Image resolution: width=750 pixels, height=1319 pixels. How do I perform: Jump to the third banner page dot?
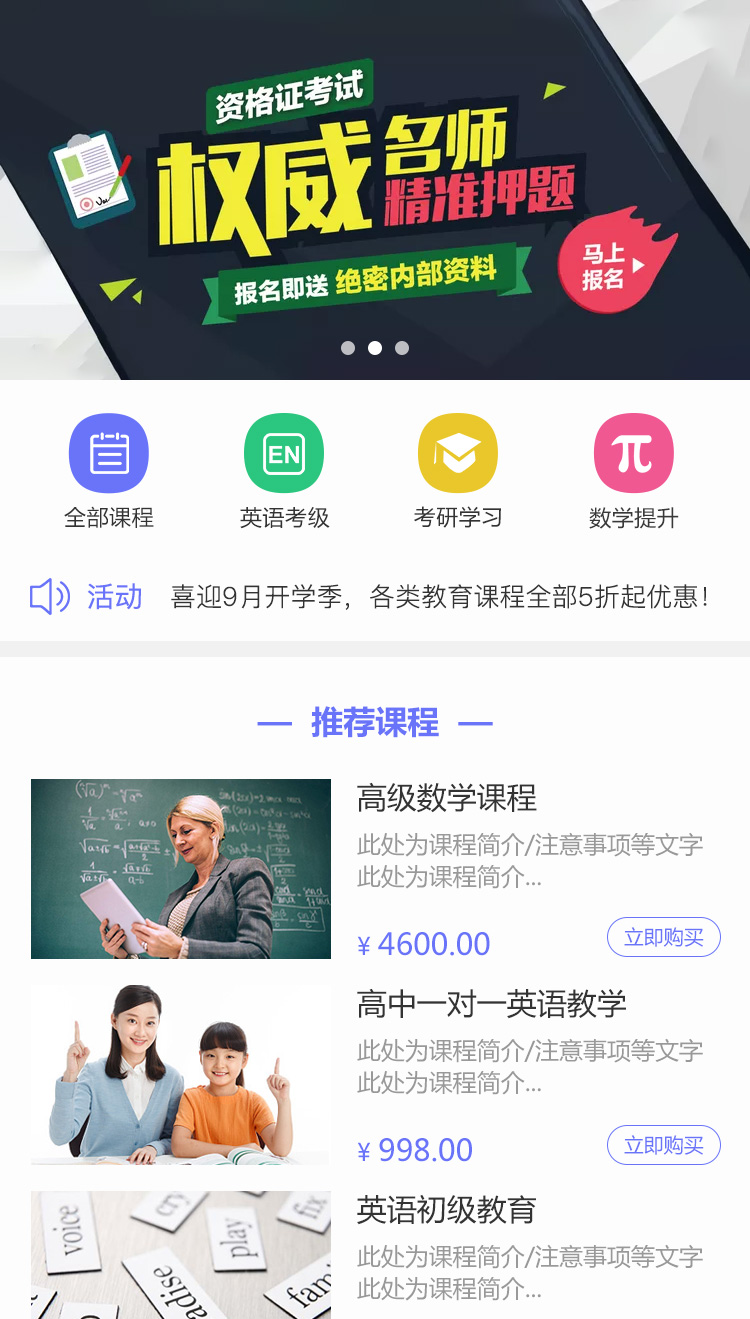[x=402, y=348]
